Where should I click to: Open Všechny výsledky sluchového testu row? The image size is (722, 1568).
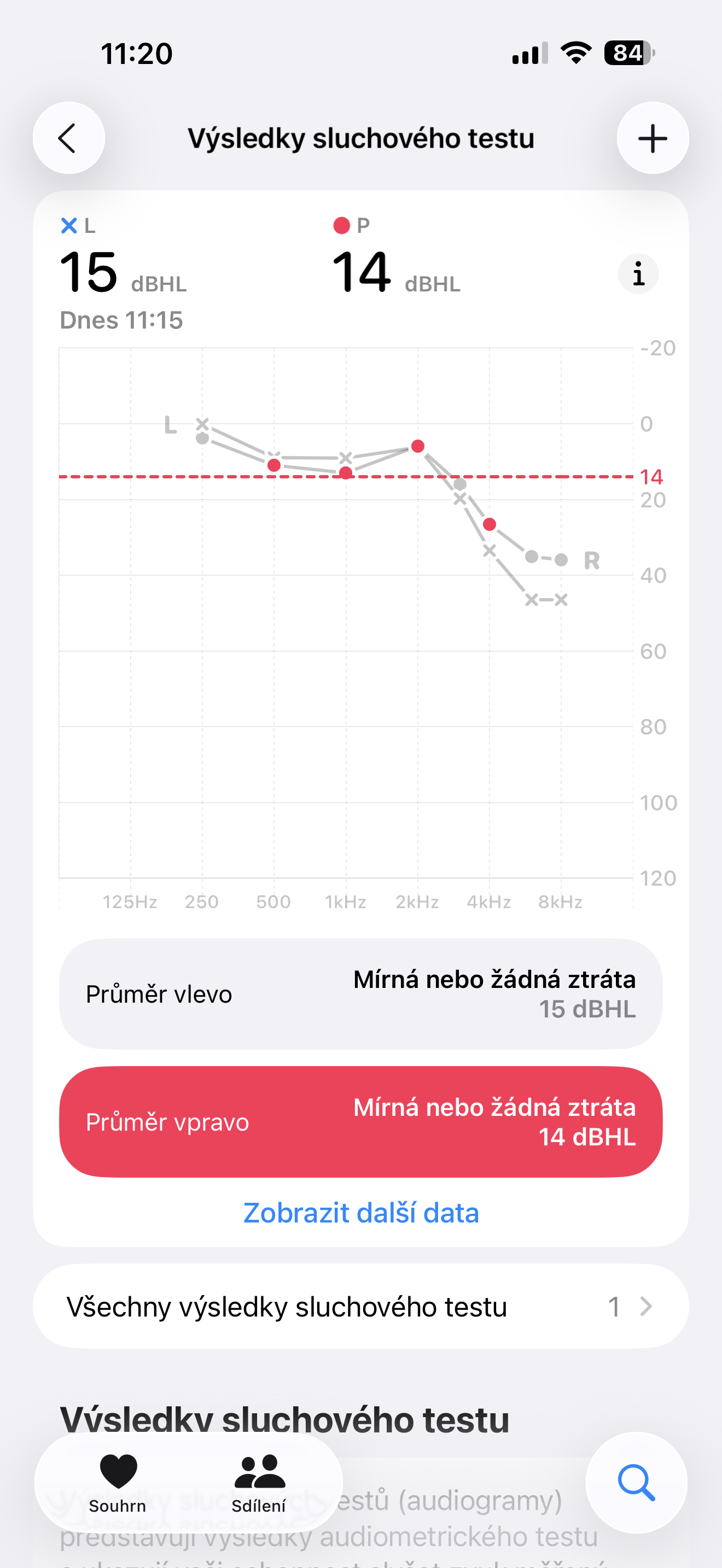click(360, 1306)
